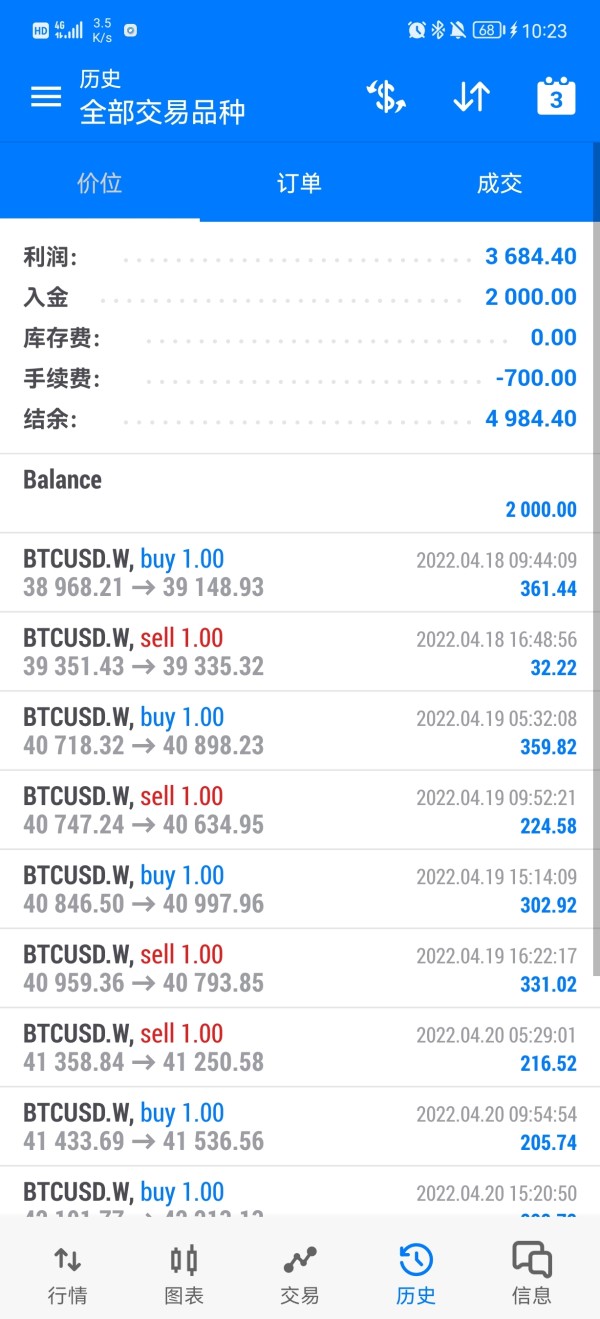Screen dimensions: 600x1319
Task: Open the sell trade with profit 216.52
Action: click(300, 1047)
